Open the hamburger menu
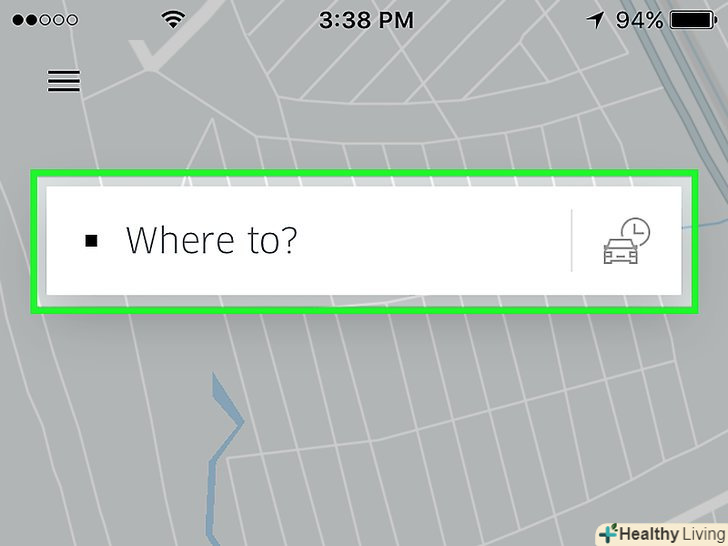728x546 pixels. [64, 82]
